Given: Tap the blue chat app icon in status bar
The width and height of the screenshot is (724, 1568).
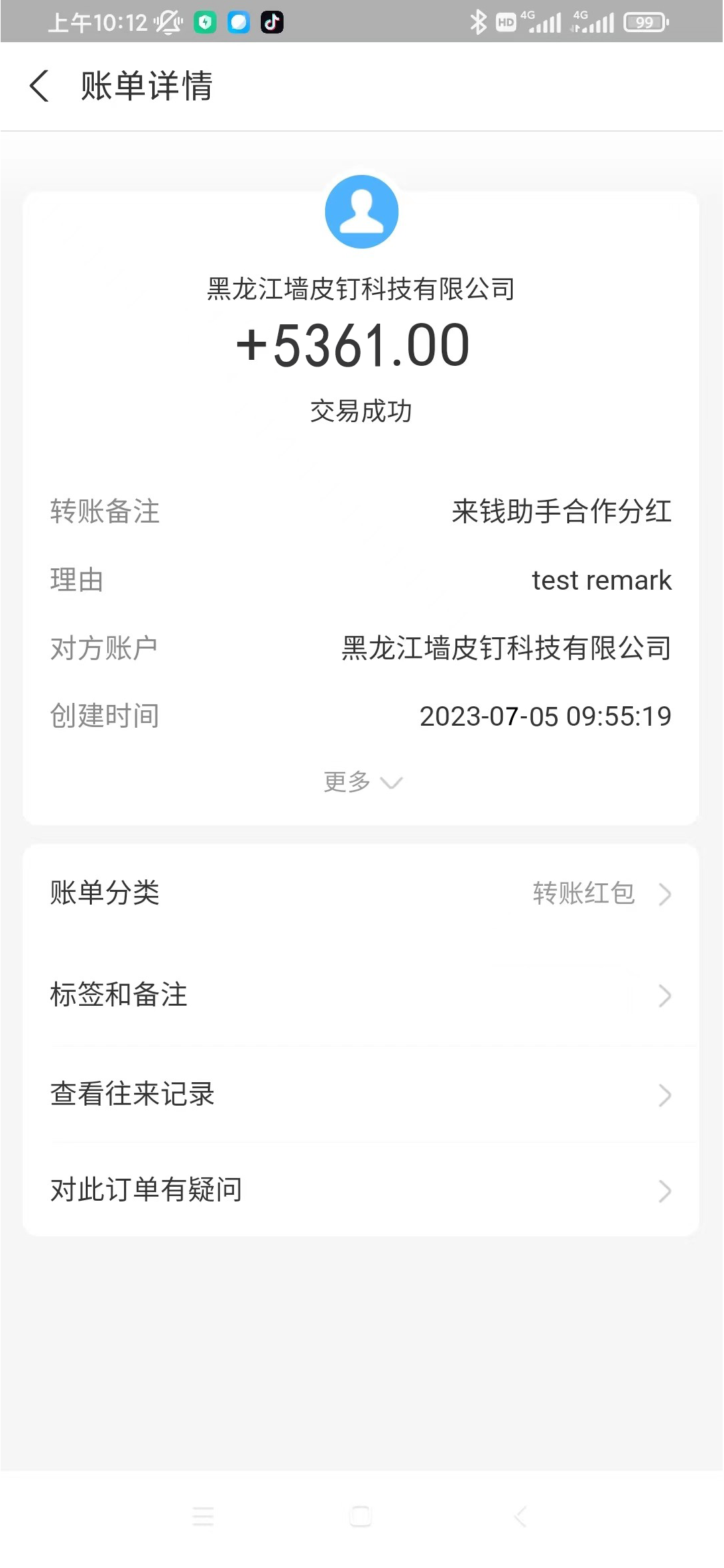Looking at the screenshot, I should tap(239, 22).
